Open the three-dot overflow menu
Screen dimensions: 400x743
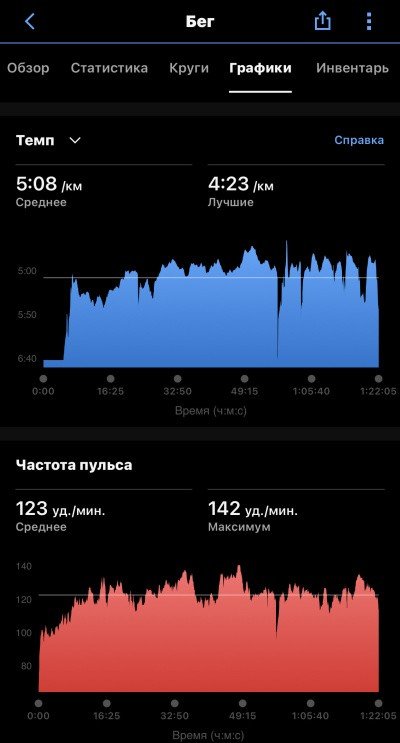click(369, 21)
